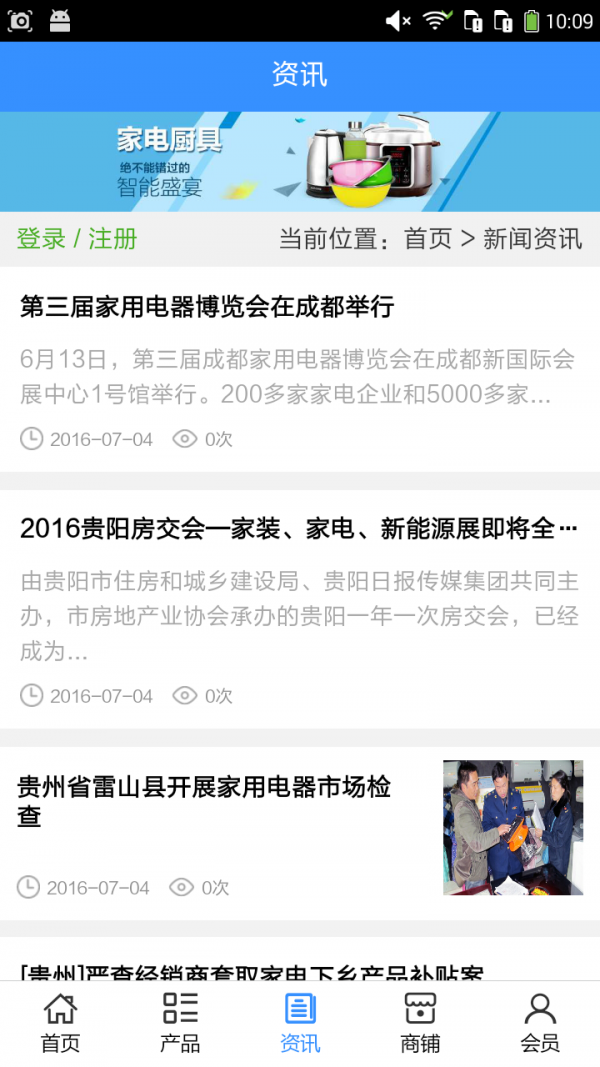Open 贵州省雷山县开展家用电器市场检查 article
This screenshot has height=1067, width=600.
(205, 801)
